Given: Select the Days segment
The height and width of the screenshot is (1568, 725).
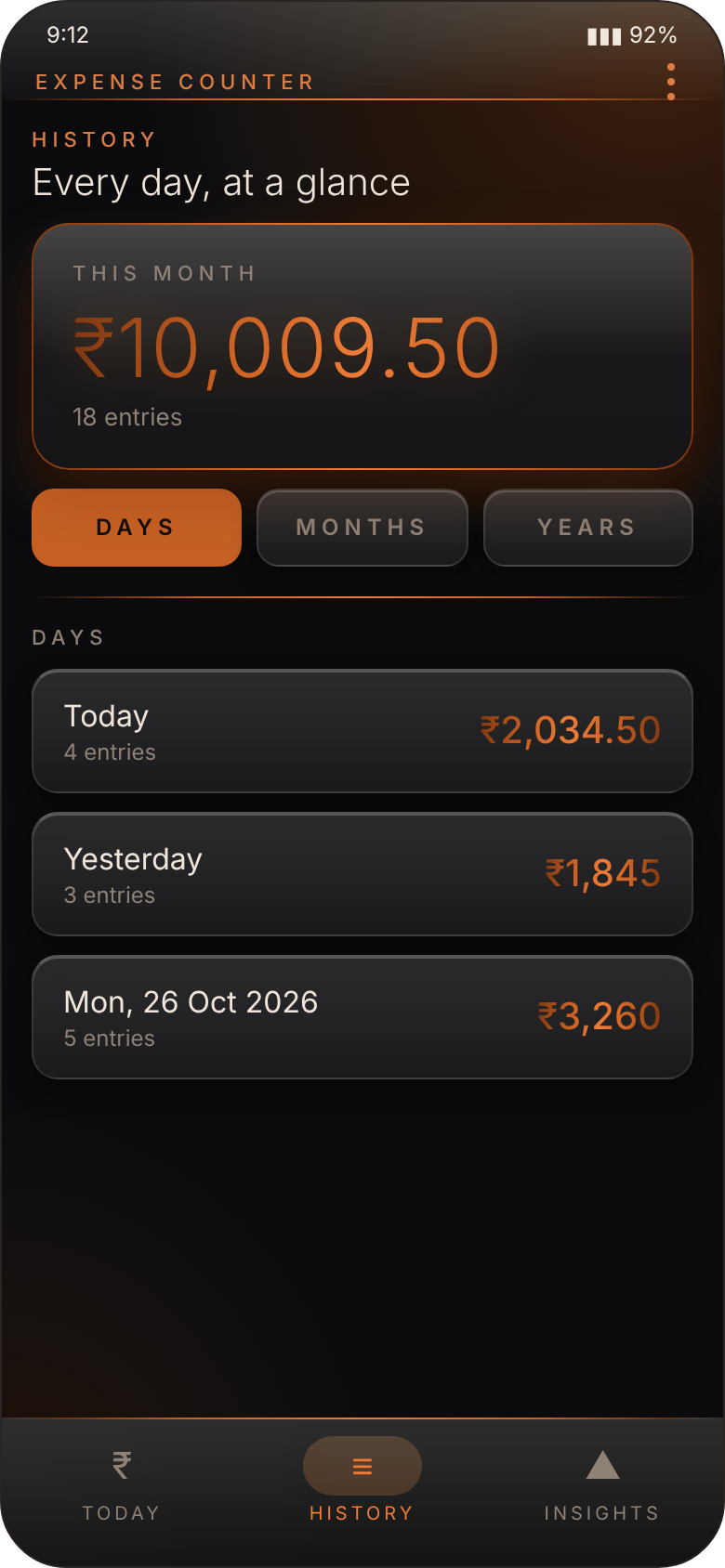Looking at the screenshot, I should click(x=137, y=528).
